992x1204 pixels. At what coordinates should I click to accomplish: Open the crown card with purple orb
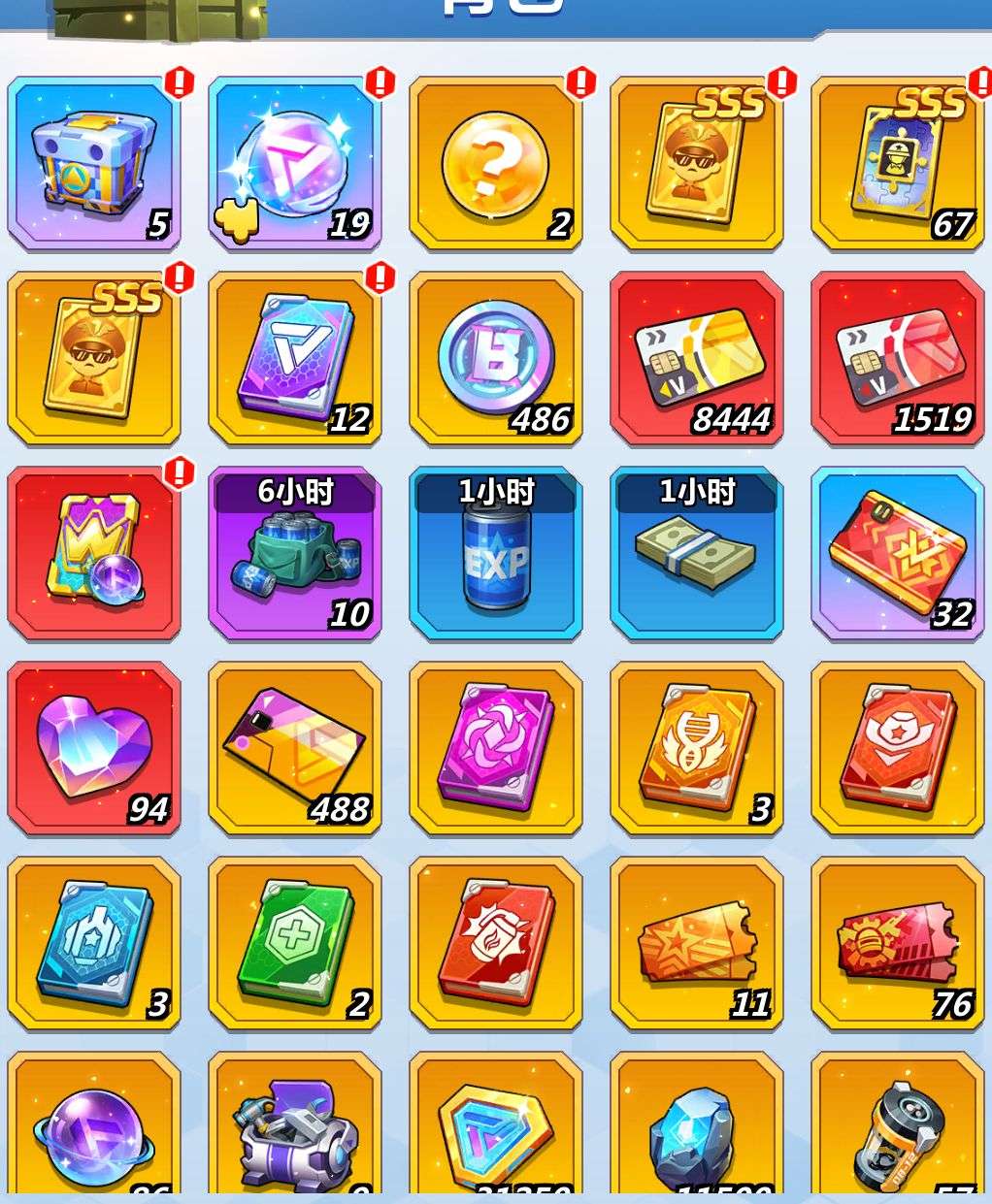94,554
